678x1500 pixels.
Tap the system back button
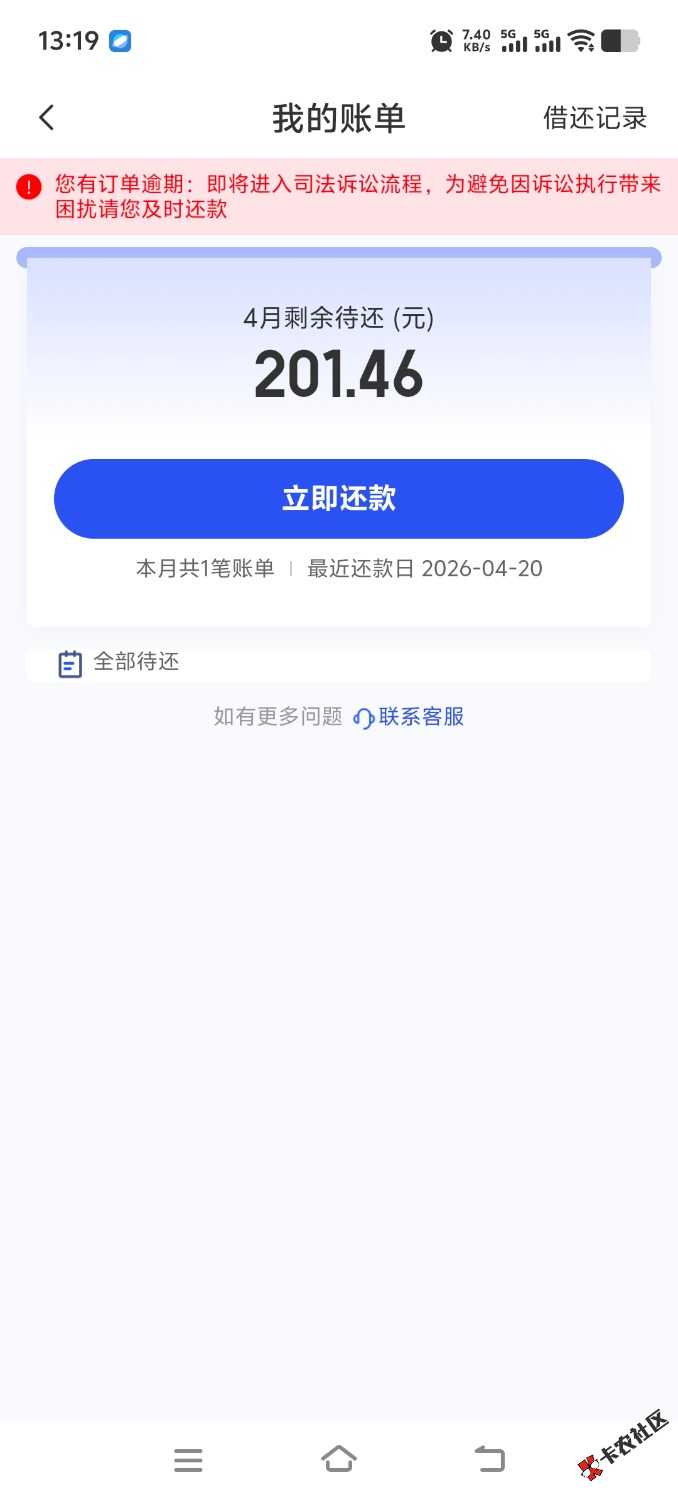(489, 1460)
